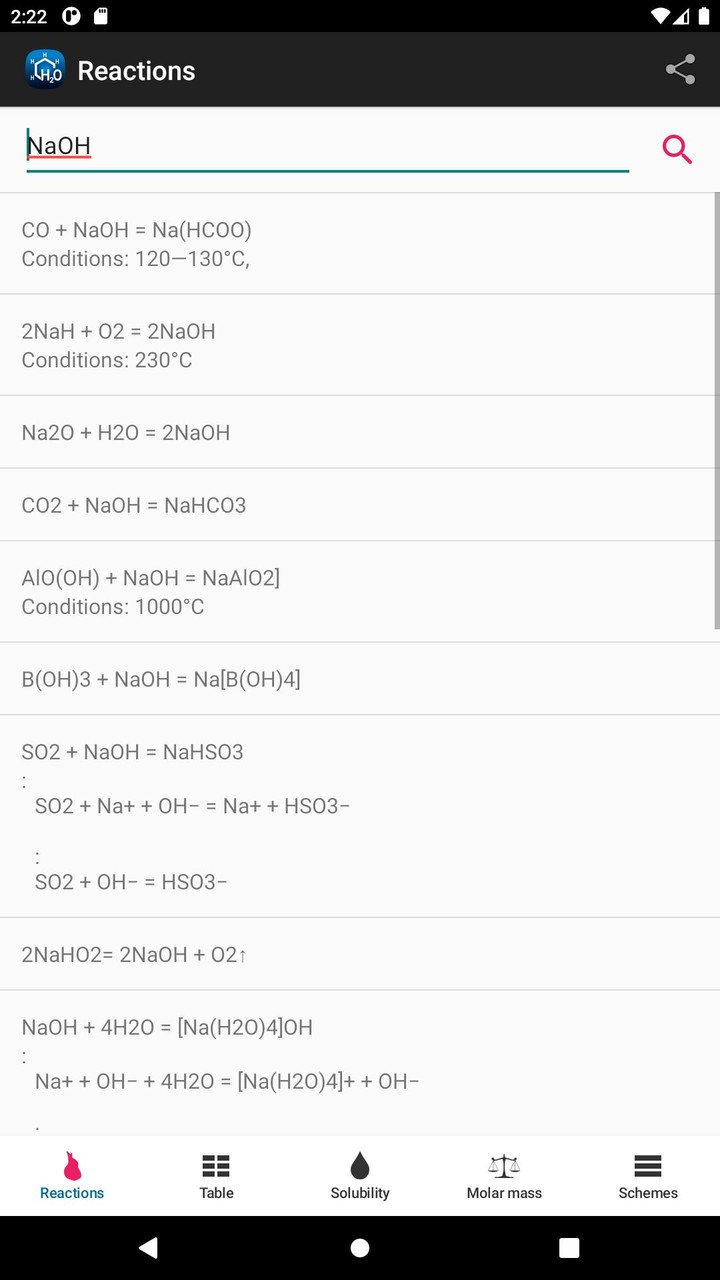
Task: Open the CO + NaOH = Na(HCOO) reaction
Action: coord(360,244)
